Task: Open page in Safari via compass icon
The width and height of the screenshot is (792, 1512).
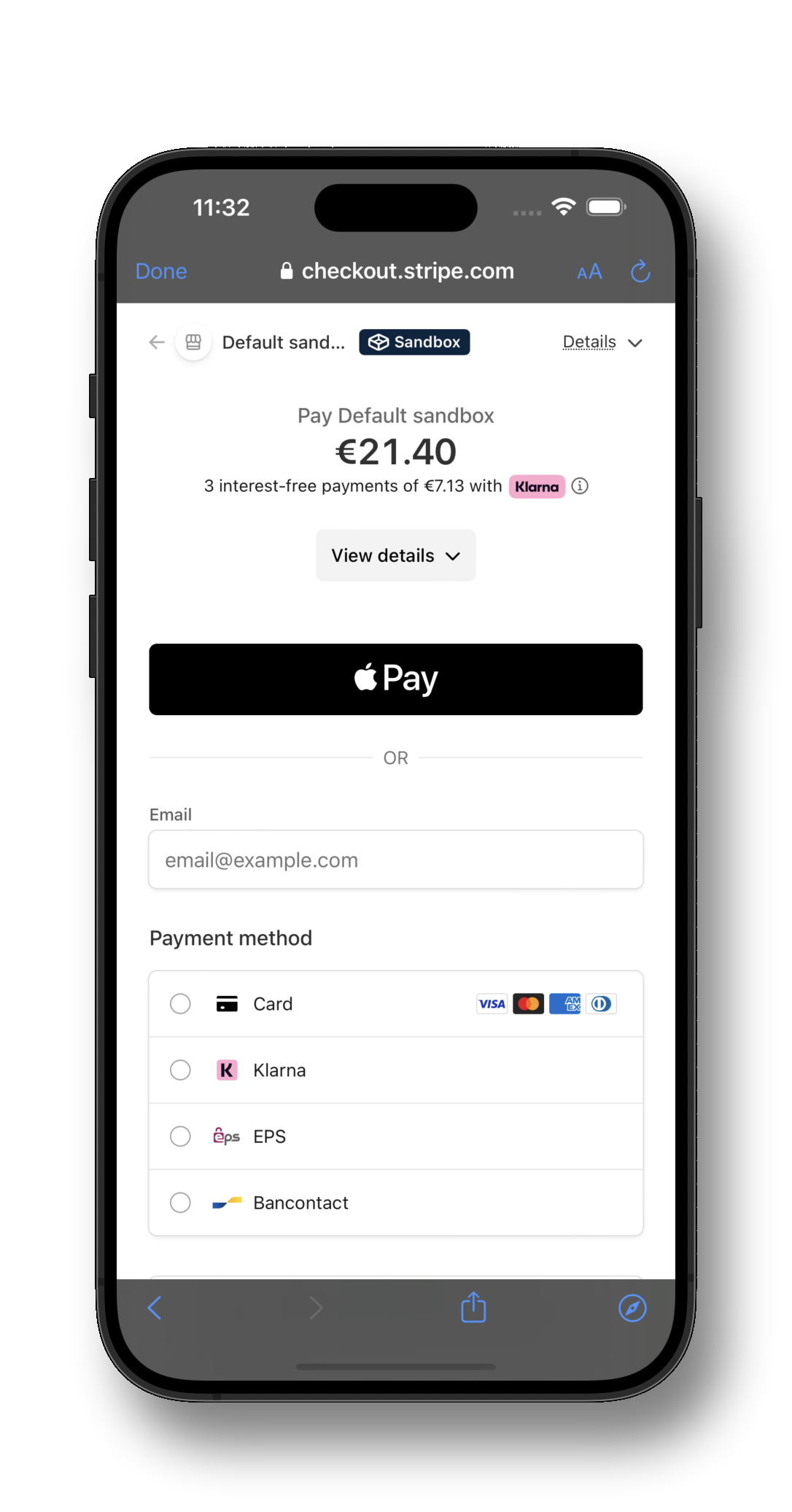Action: pos(632,1308)
